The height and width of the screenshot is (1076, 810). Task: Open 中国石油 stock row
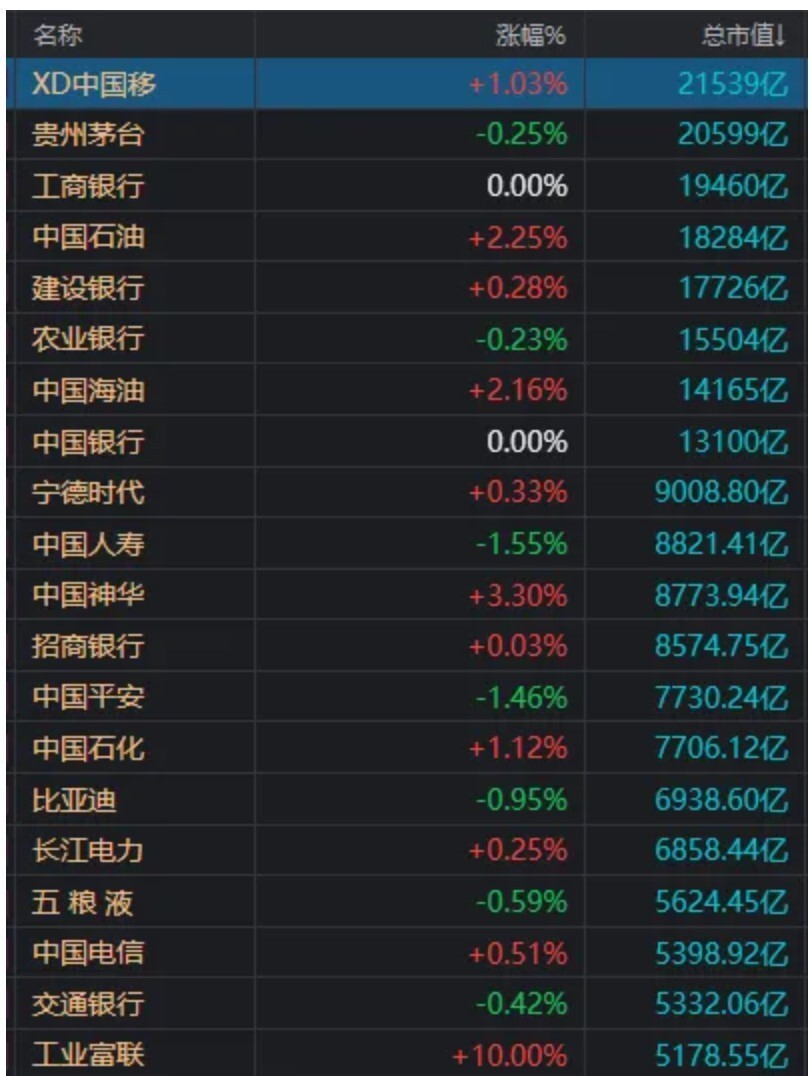coord(88,237)
